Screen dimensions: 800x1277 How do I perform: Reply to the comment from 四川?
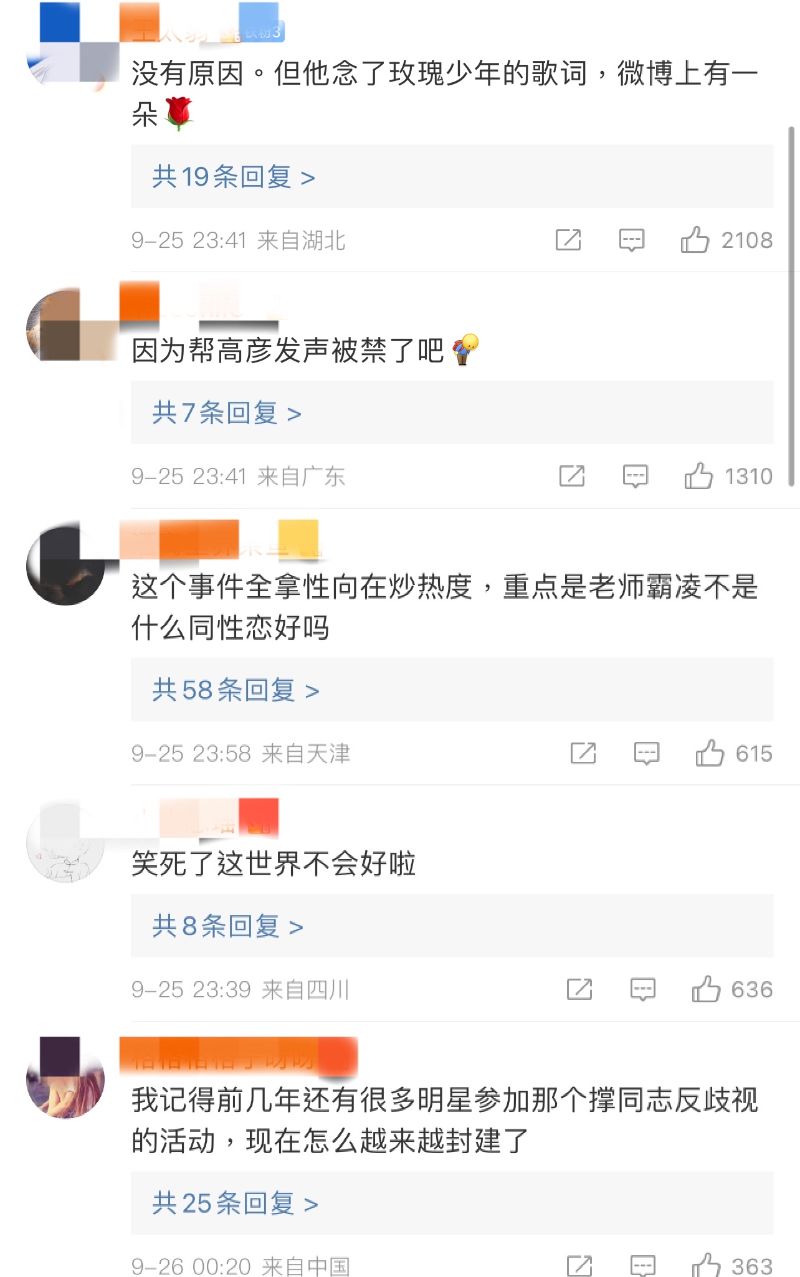(x=643, y=989)
